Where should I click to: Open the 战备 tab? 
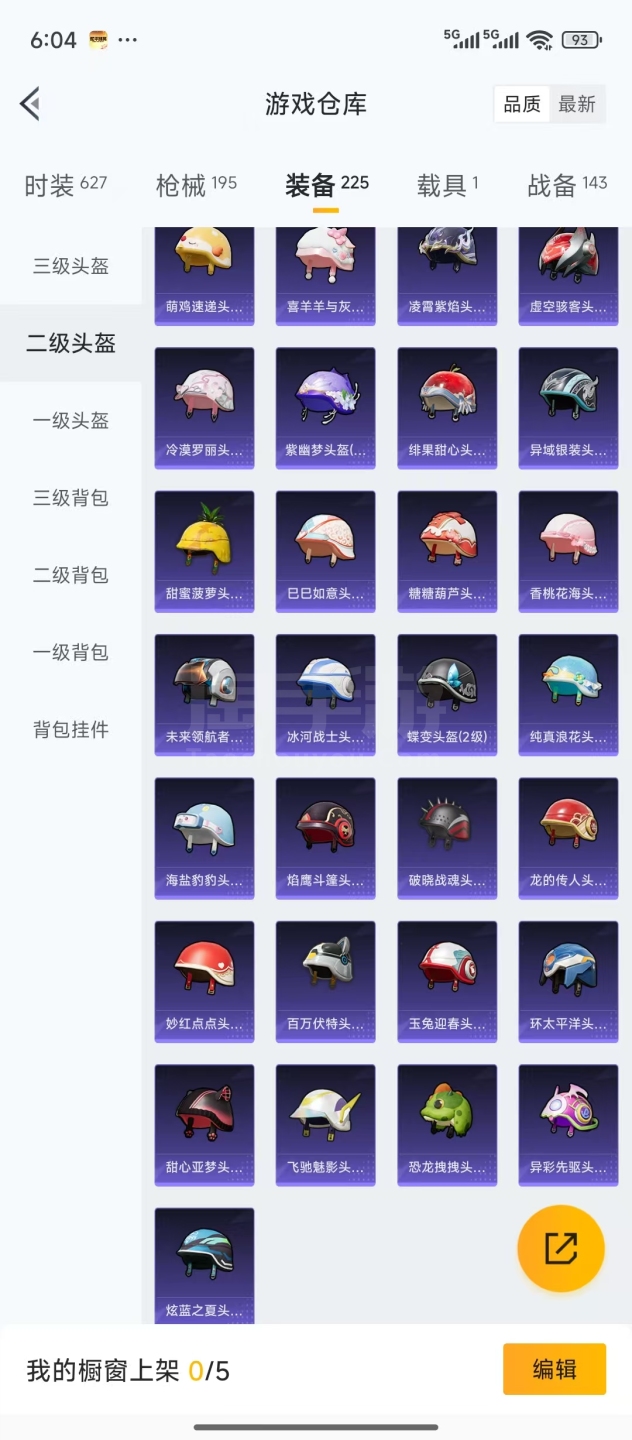(567, 185)
